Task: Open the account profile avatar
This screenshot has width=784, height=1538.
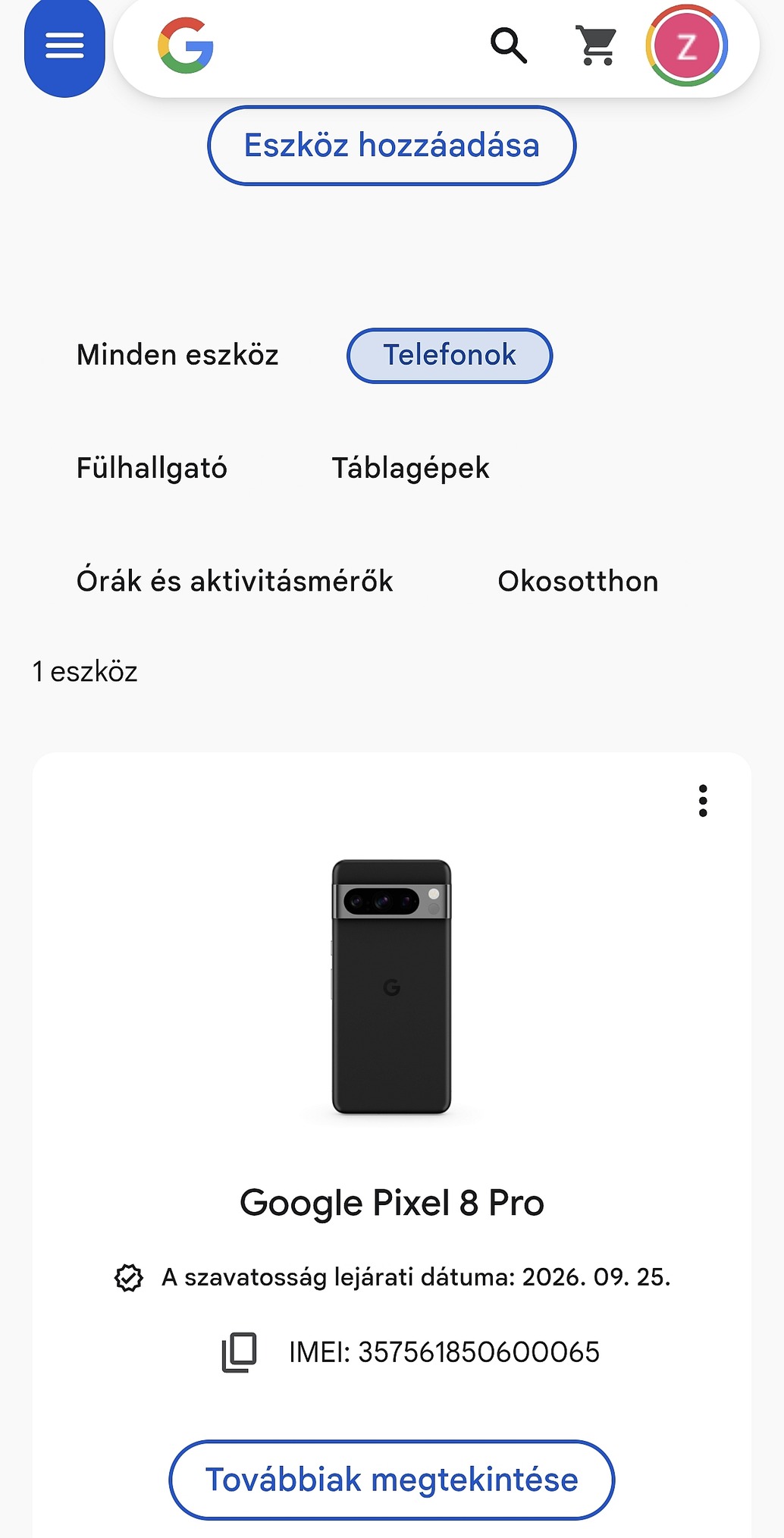Action: [x=686, y=46]
